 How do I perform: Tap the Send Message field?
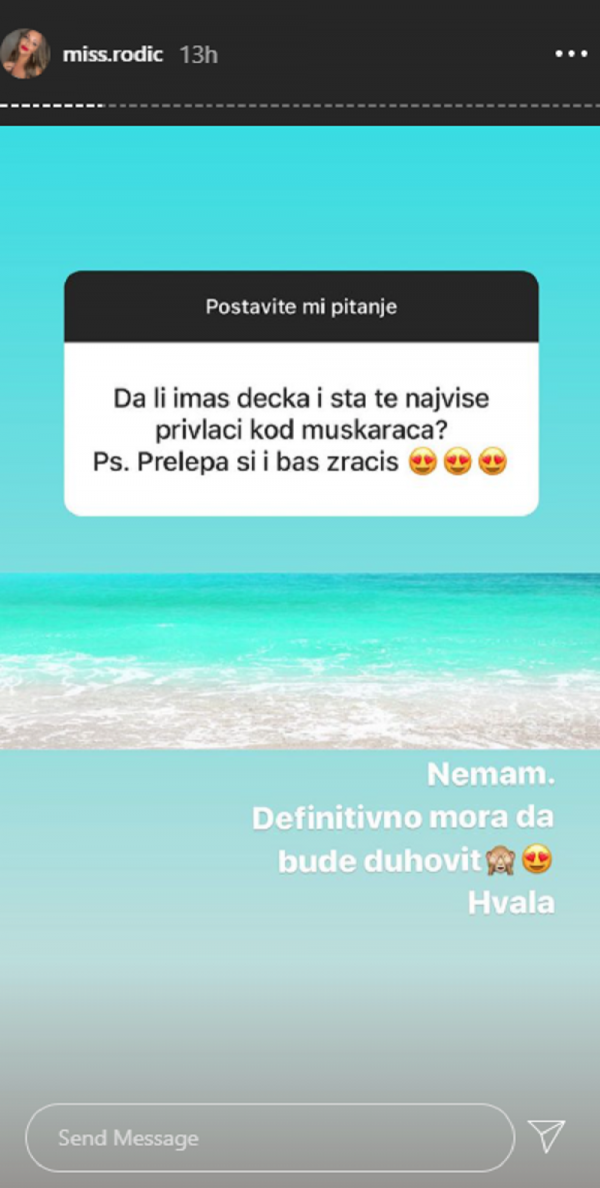pyautogui.click(x=270, y=1137)
